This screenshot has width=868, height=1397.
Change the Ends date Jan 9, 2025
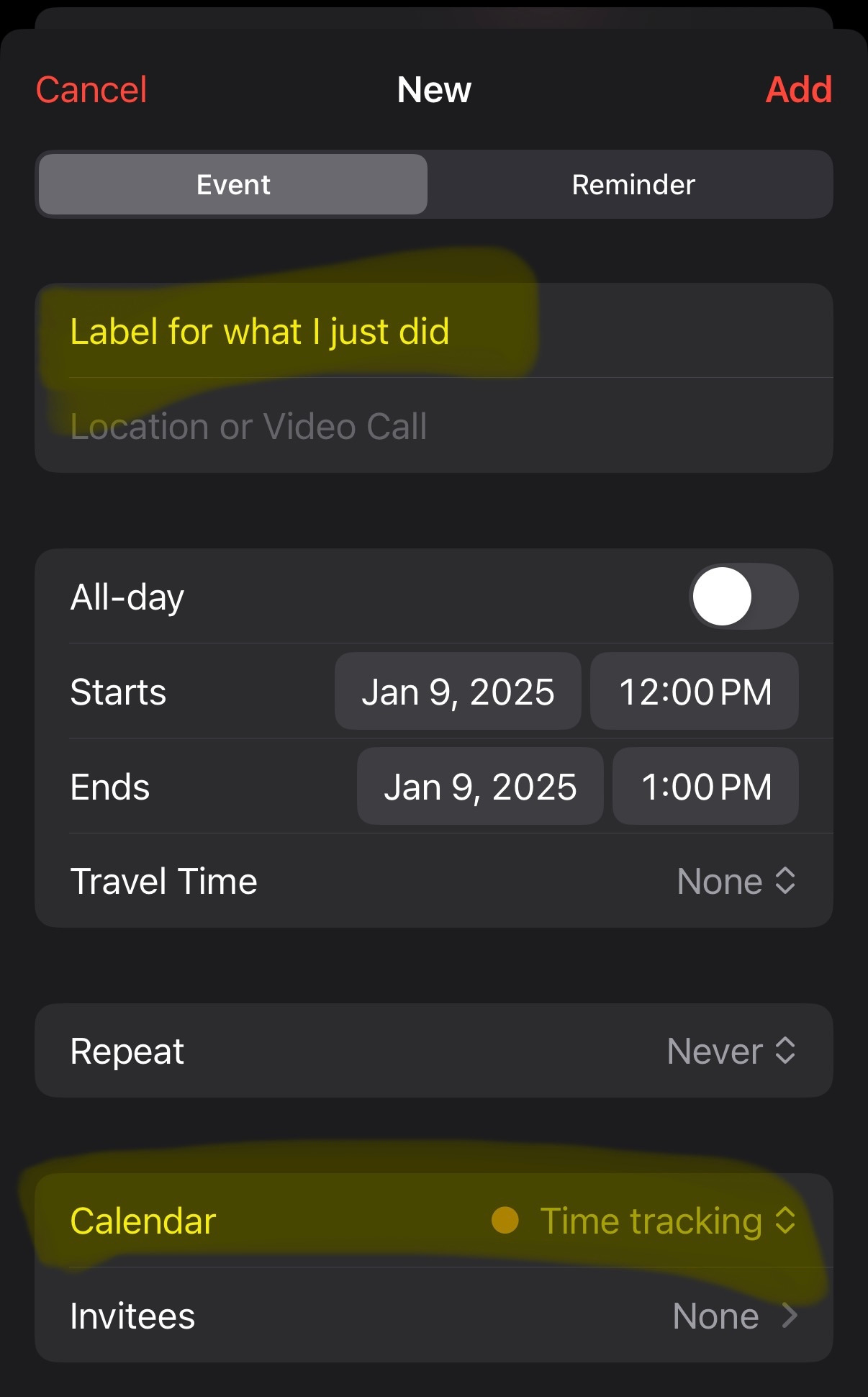pos(480,787)
